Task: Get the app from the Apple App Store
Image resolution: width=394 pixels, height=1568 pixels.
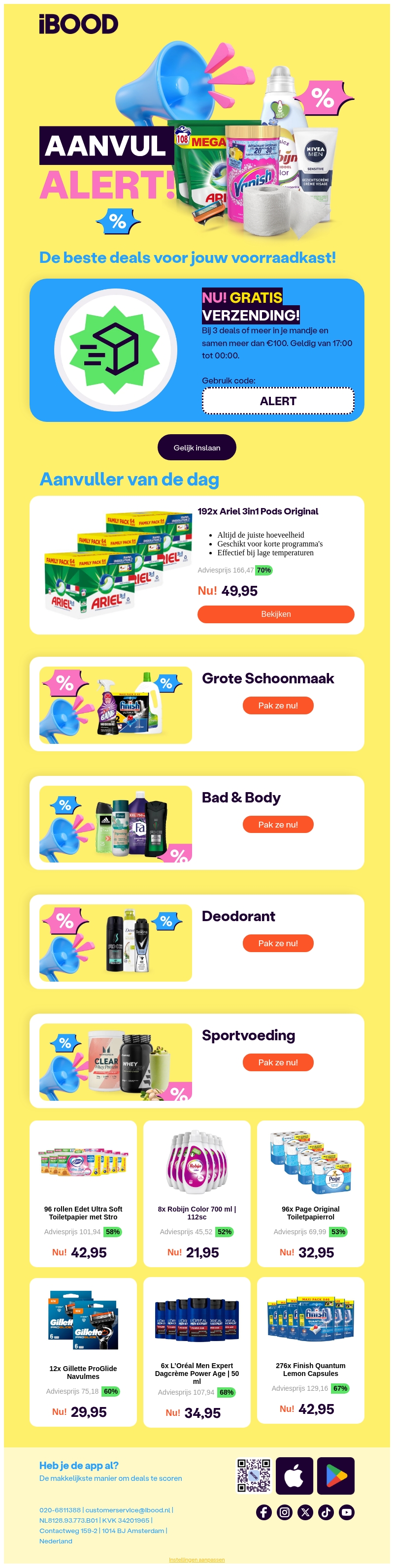Action: tap(294, 1475)
